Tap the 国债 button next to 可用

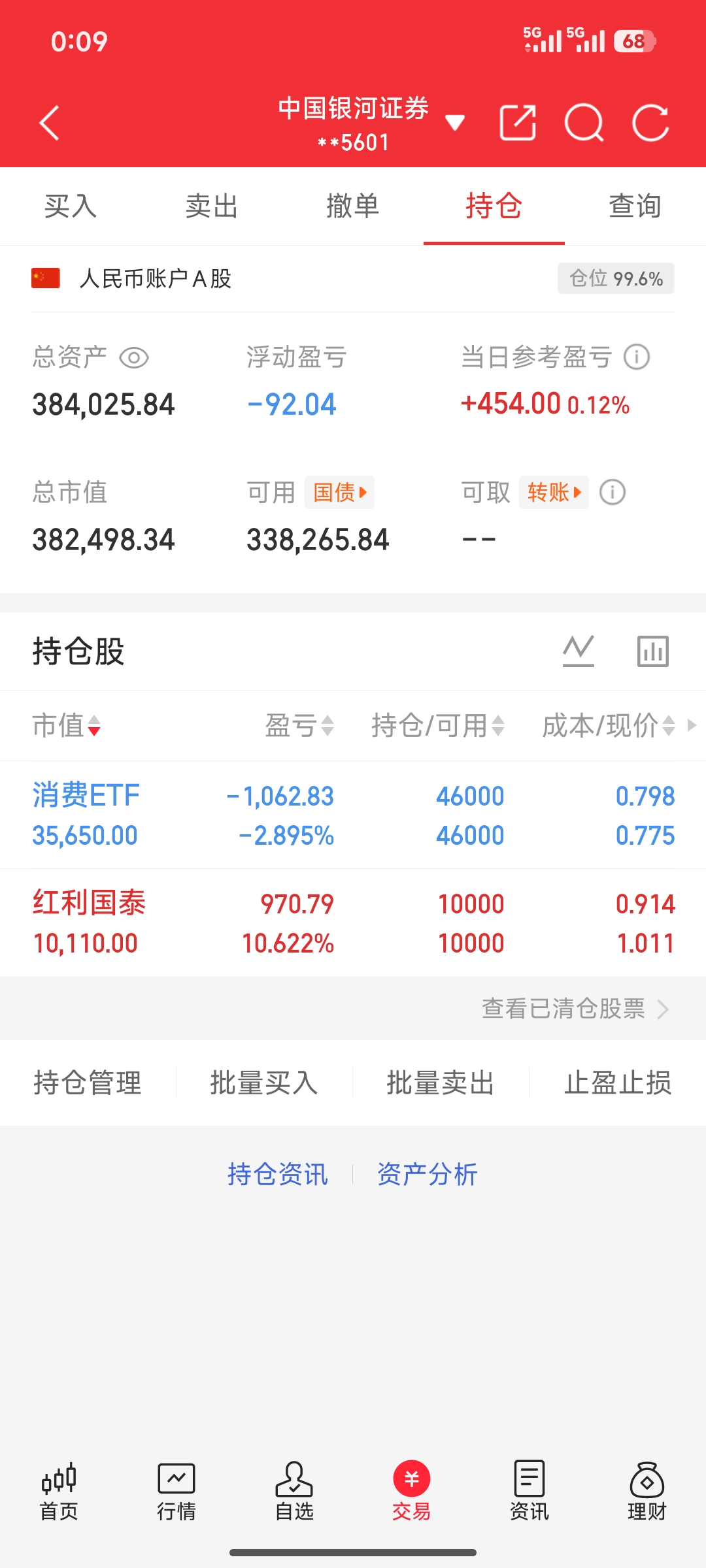coord(339,492)
